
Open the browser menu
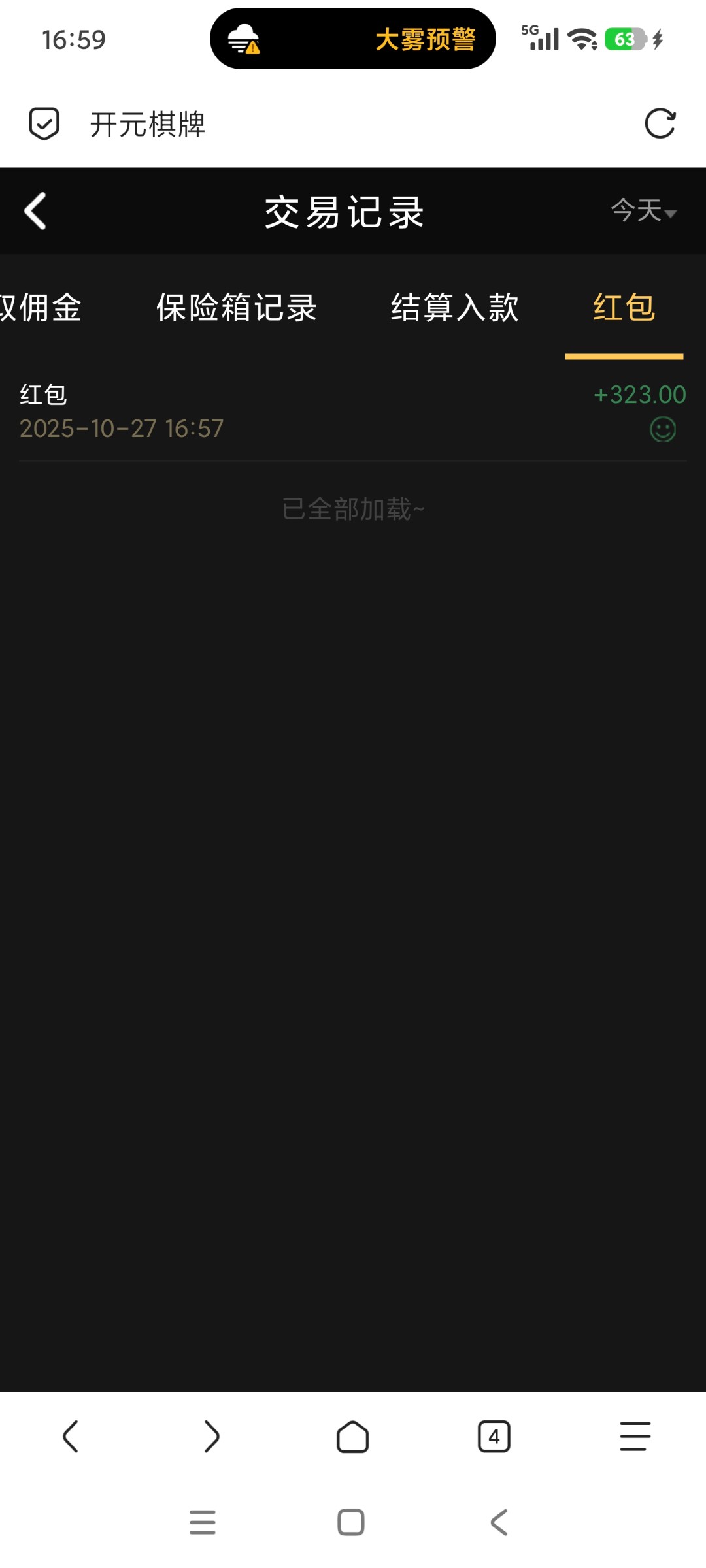click(635, 1437)
